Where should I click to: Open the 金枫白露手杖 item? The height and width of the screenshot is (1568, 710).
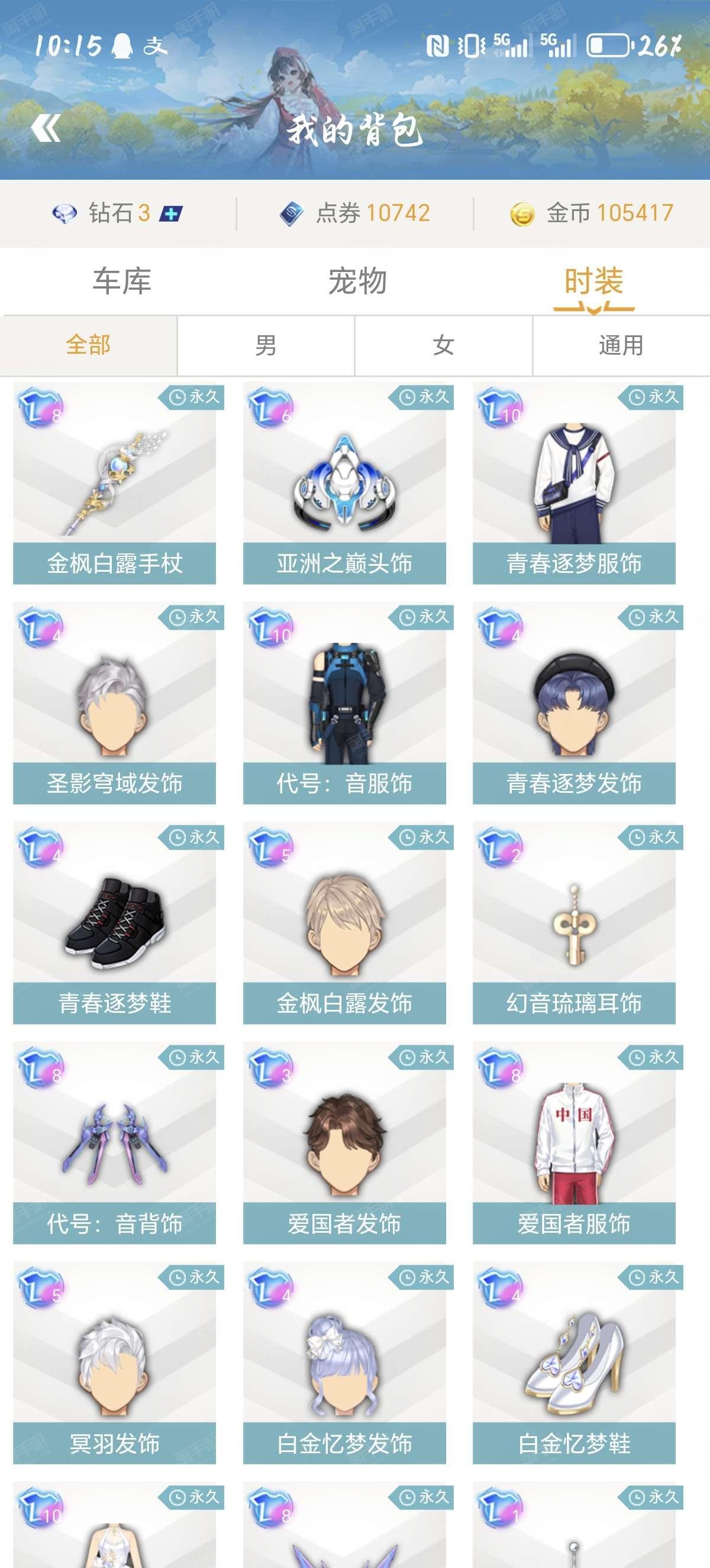coord(114,484)
